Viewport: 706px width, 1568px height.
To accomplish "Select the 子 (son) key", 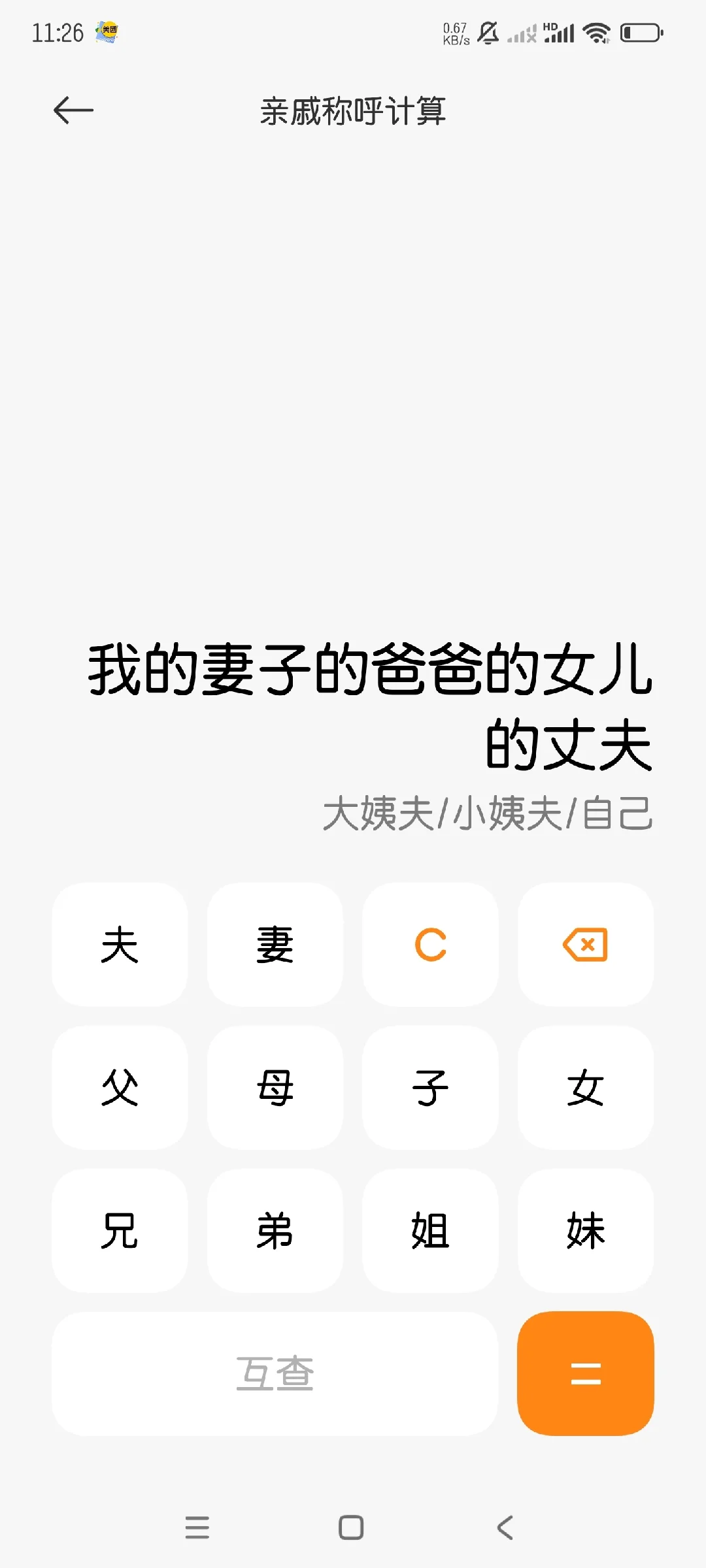I will 430,1088.
